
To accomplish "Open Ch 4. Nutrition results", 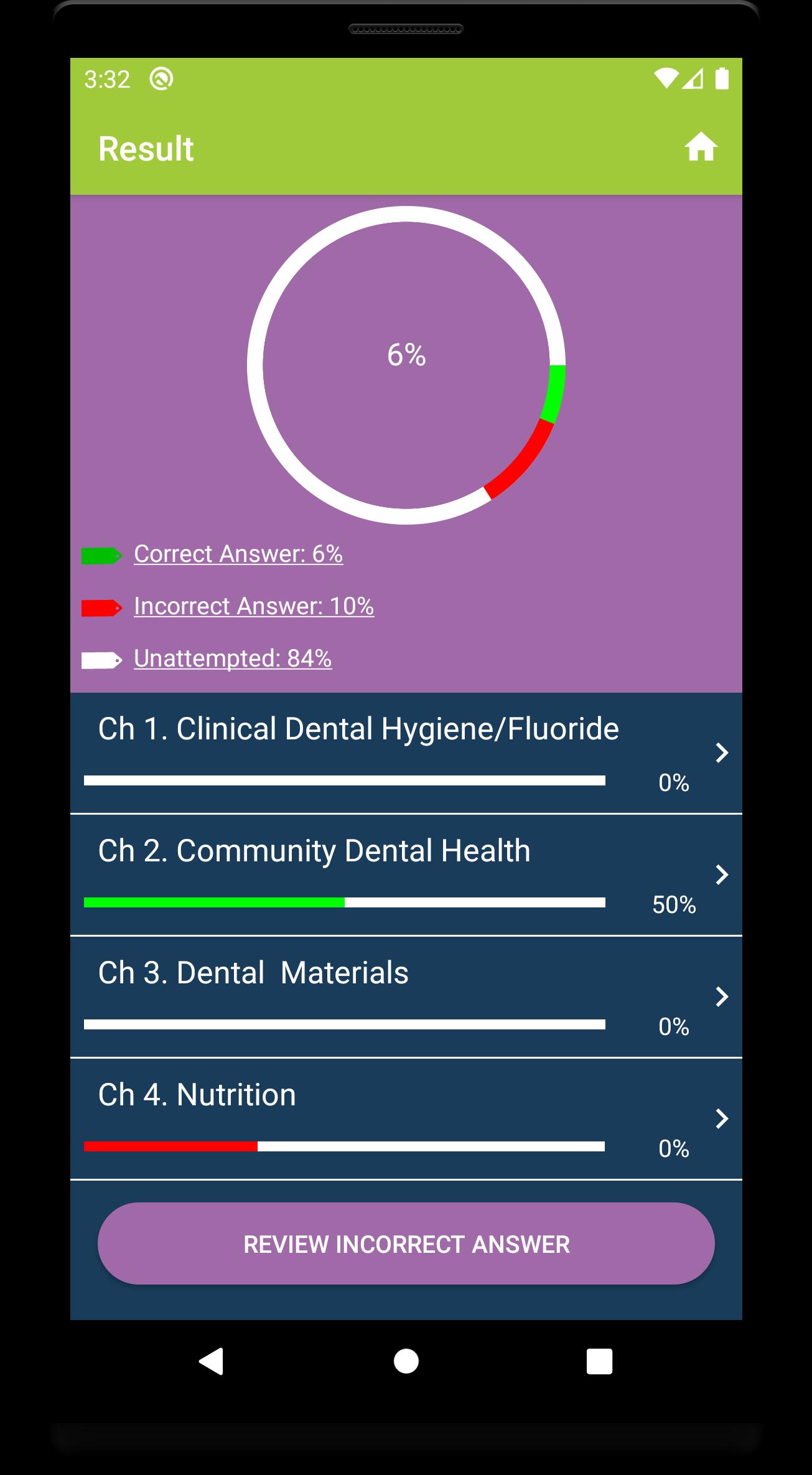I will click(x=406, y=1119).
